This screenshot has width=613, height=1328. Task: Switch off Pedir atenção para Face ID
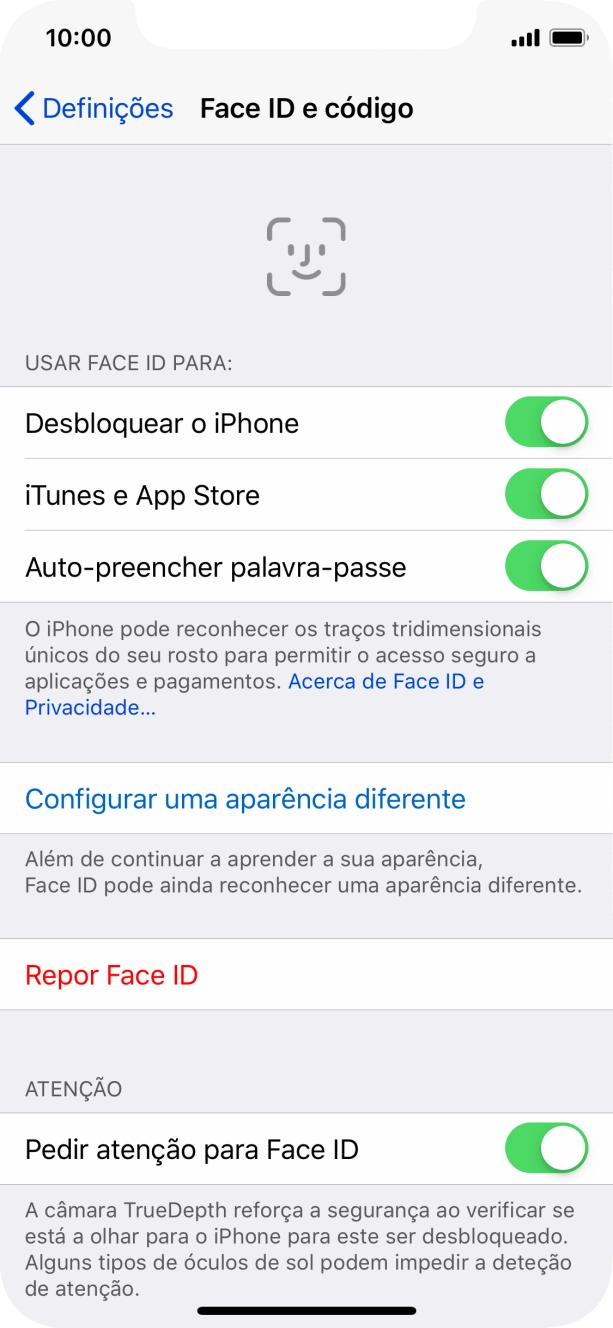pyautogui.click(x=546, y=1149)
